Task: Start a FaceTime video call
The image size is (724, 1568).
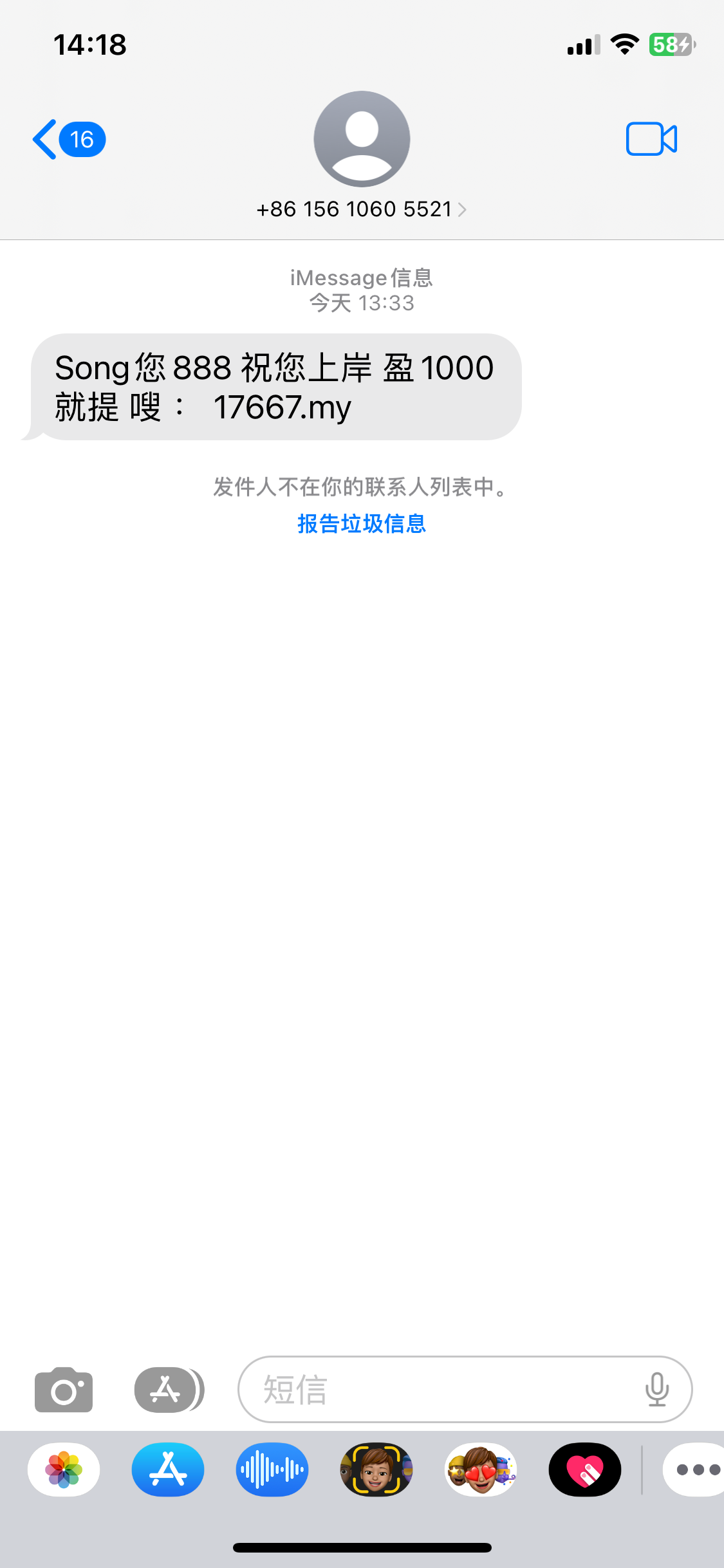Action: (x=651, y=139)
